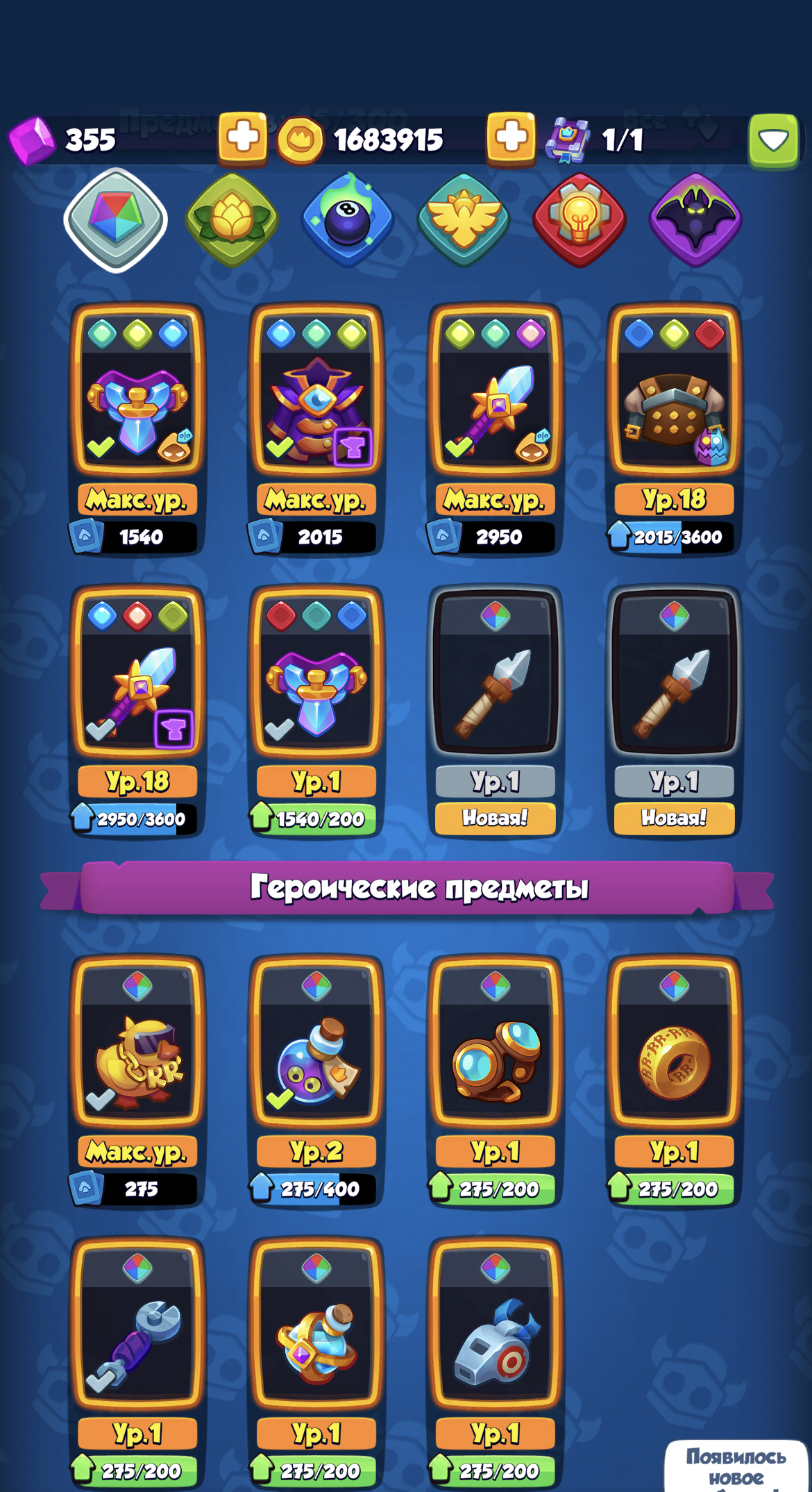Add more gold coins with the plus button

(511, 138)
